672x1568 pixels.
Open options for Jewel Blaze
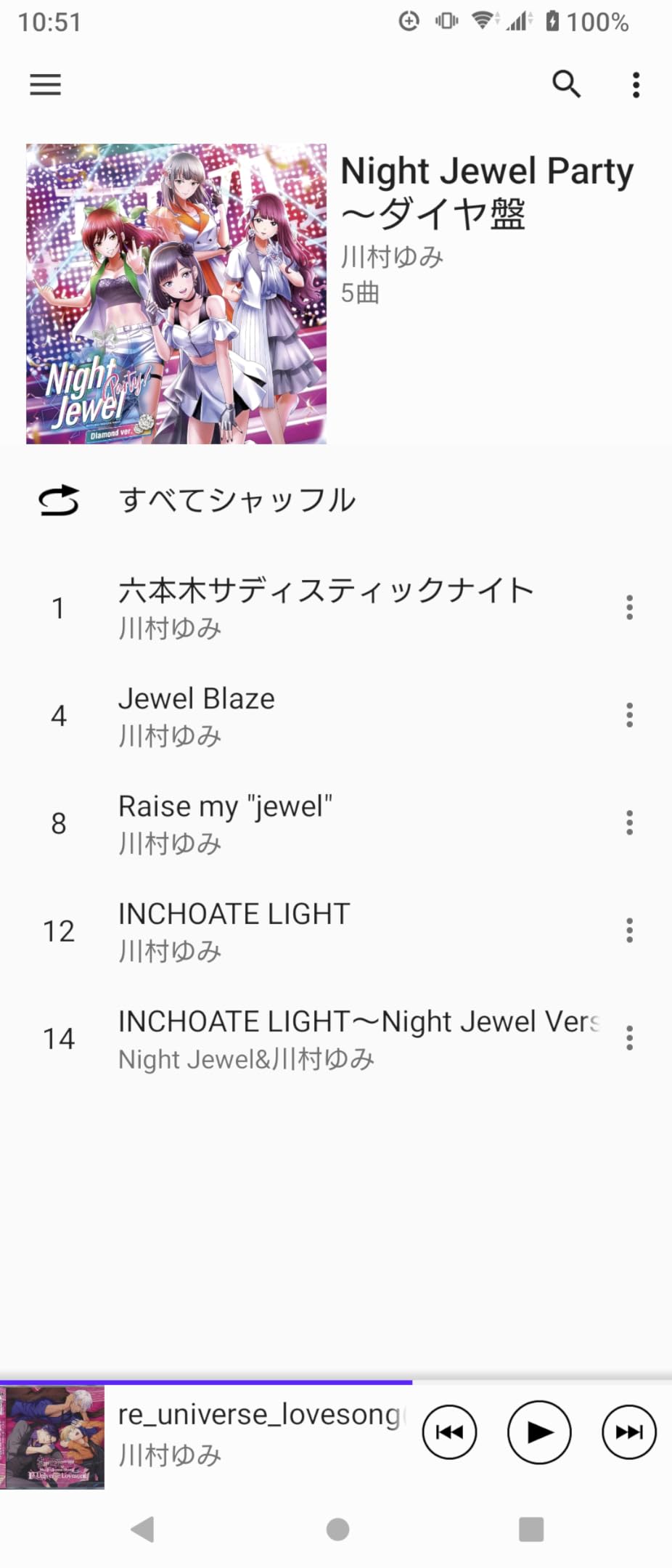[630, 716]
